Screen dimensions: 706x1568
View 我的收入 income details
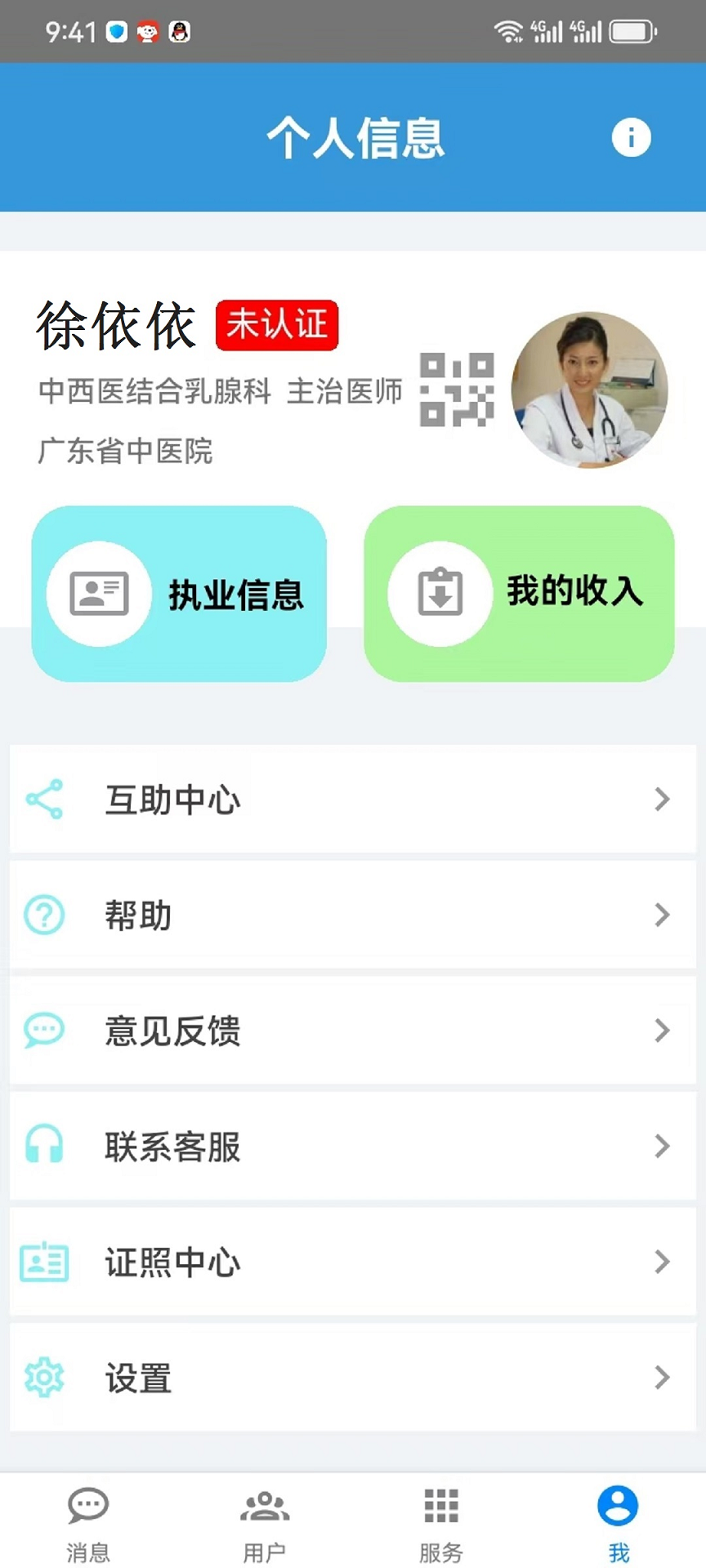(520, 594)
